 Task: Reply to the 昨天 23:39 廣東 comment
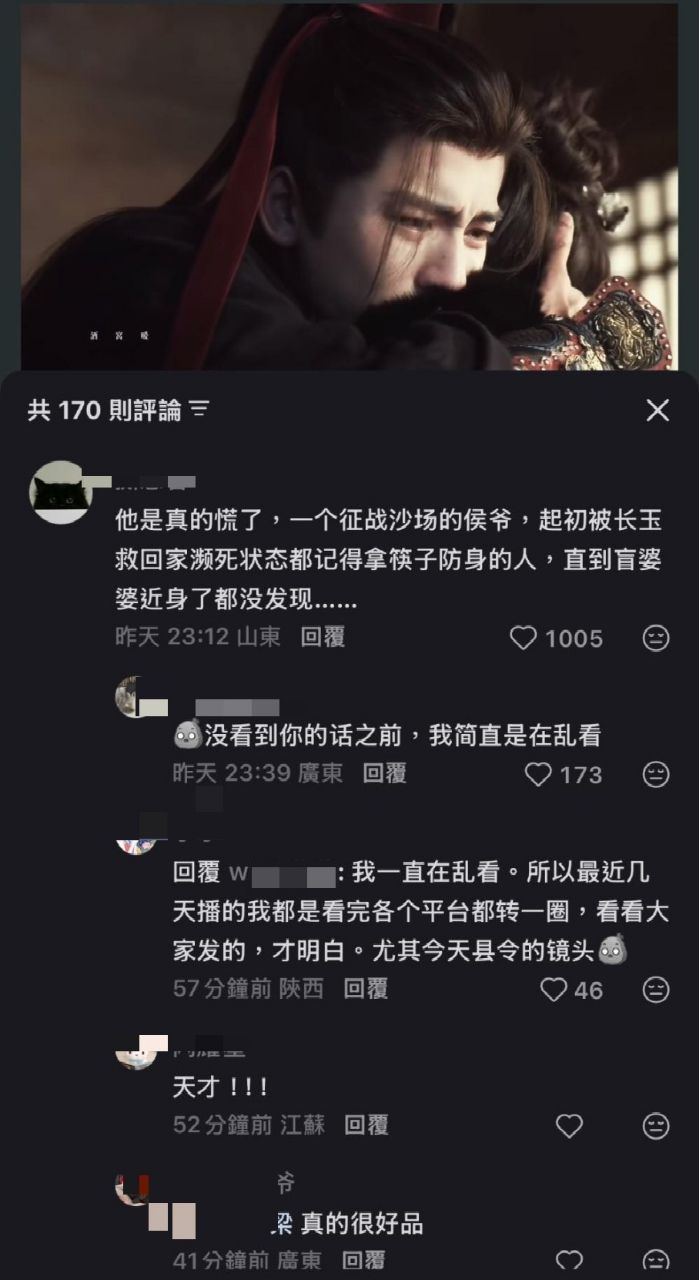coord(384,773)
